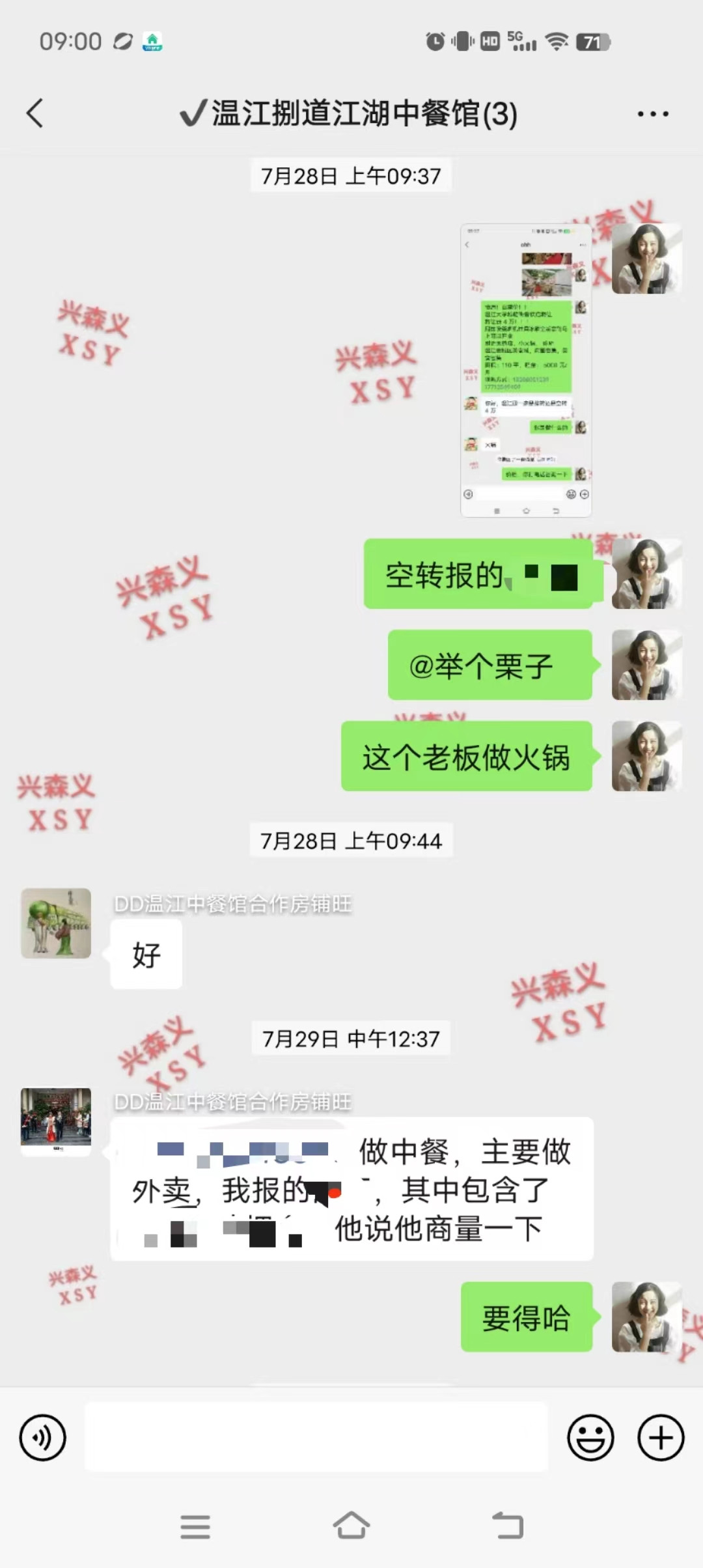Switch to voice message input

pos(43,1437)
